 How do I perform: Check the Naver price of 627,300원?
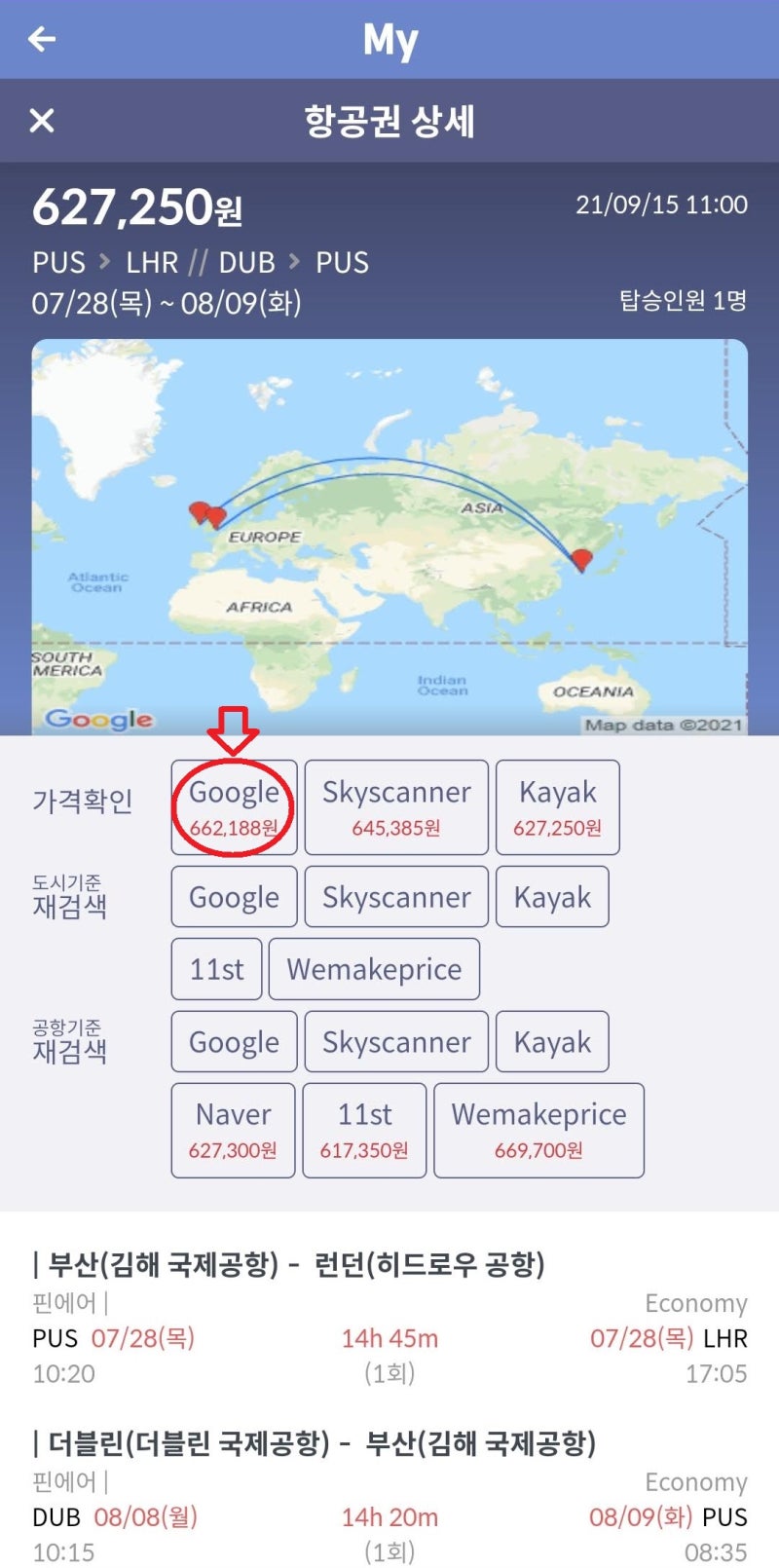233,1130
